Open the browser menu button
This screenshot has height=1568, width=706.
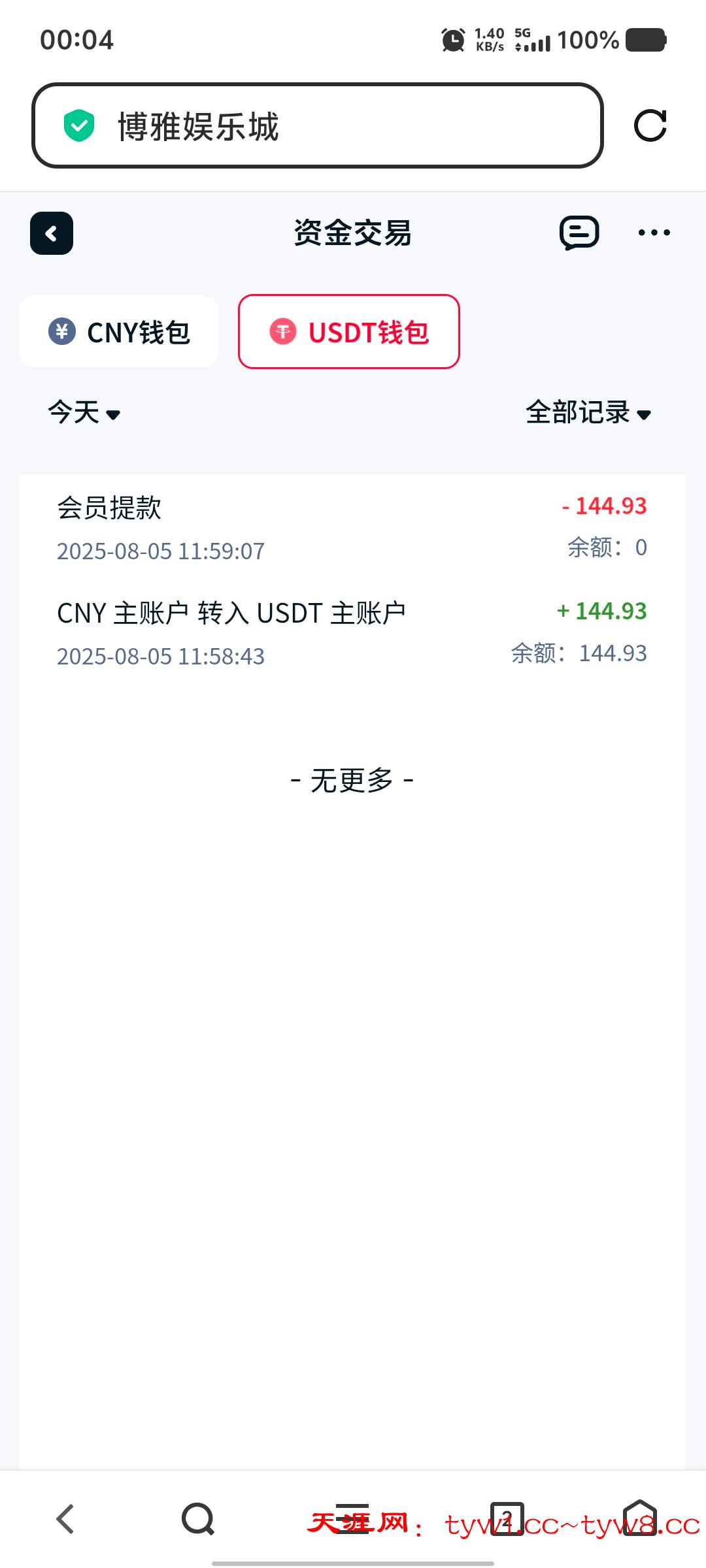(353, 1518)
